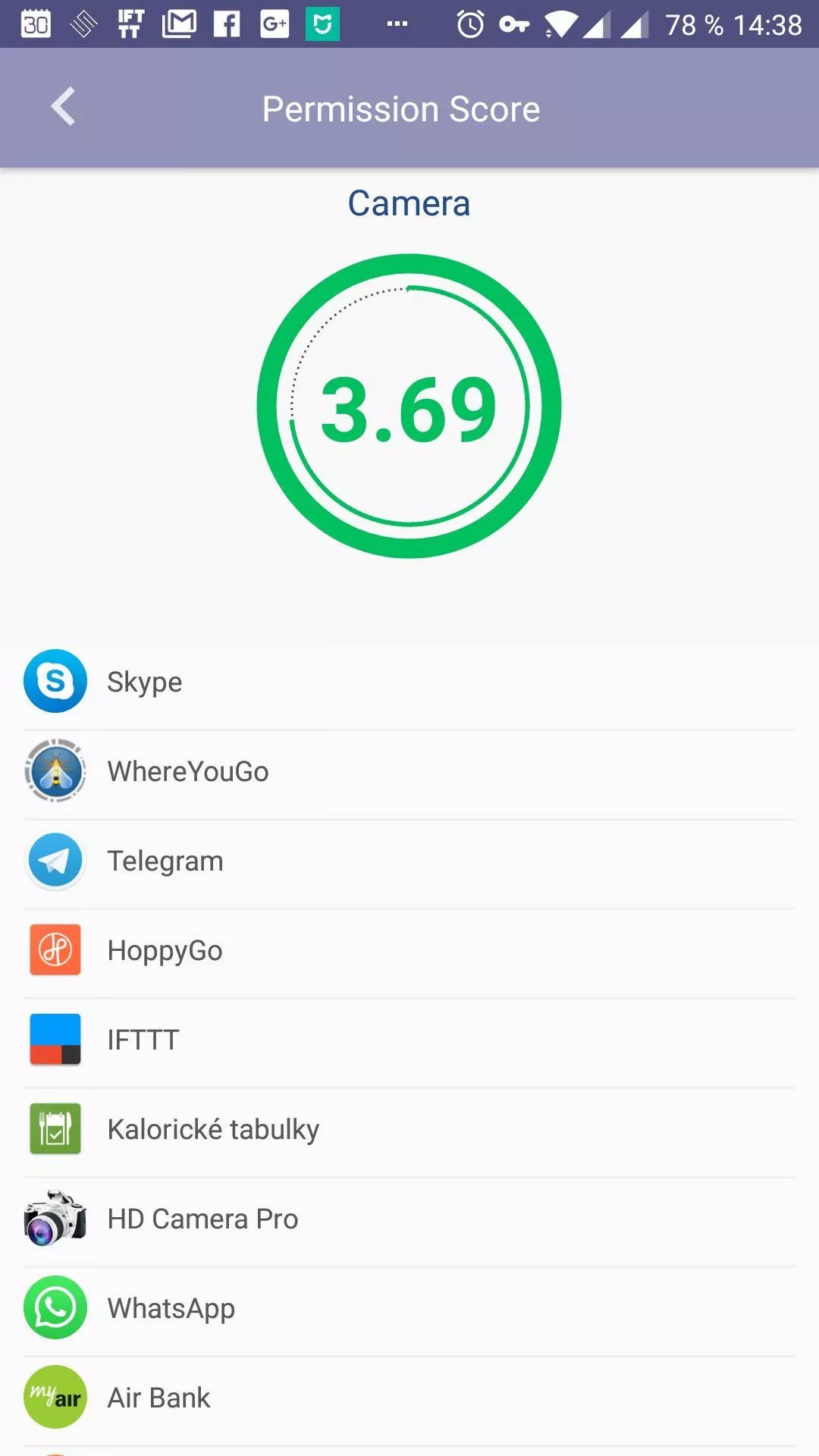The height and width of the screenshot is (1456, 819).
Task: Open the Air Bank row
Action: 409,1398
